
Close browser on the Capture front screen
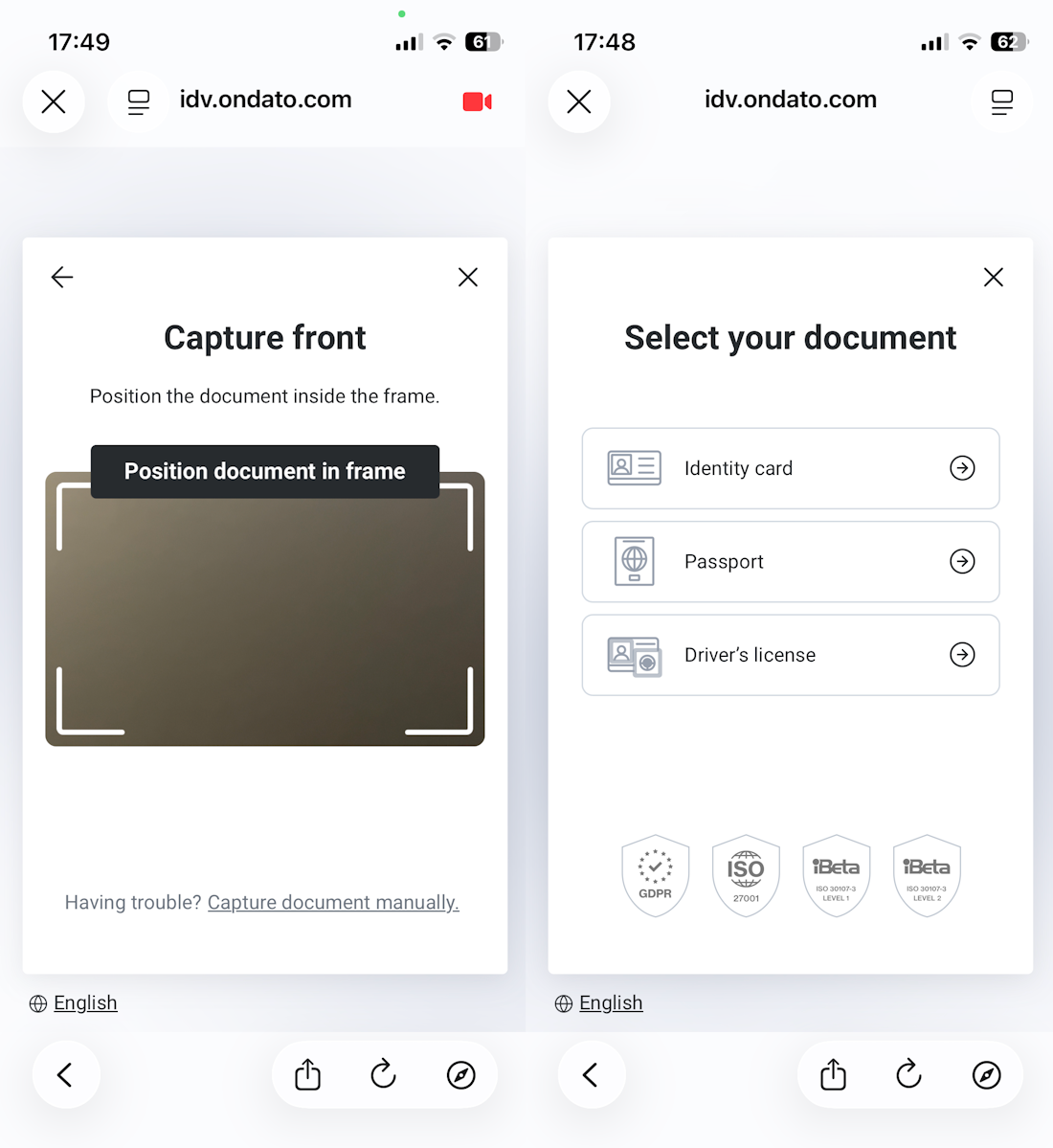(x=54, y=101)
